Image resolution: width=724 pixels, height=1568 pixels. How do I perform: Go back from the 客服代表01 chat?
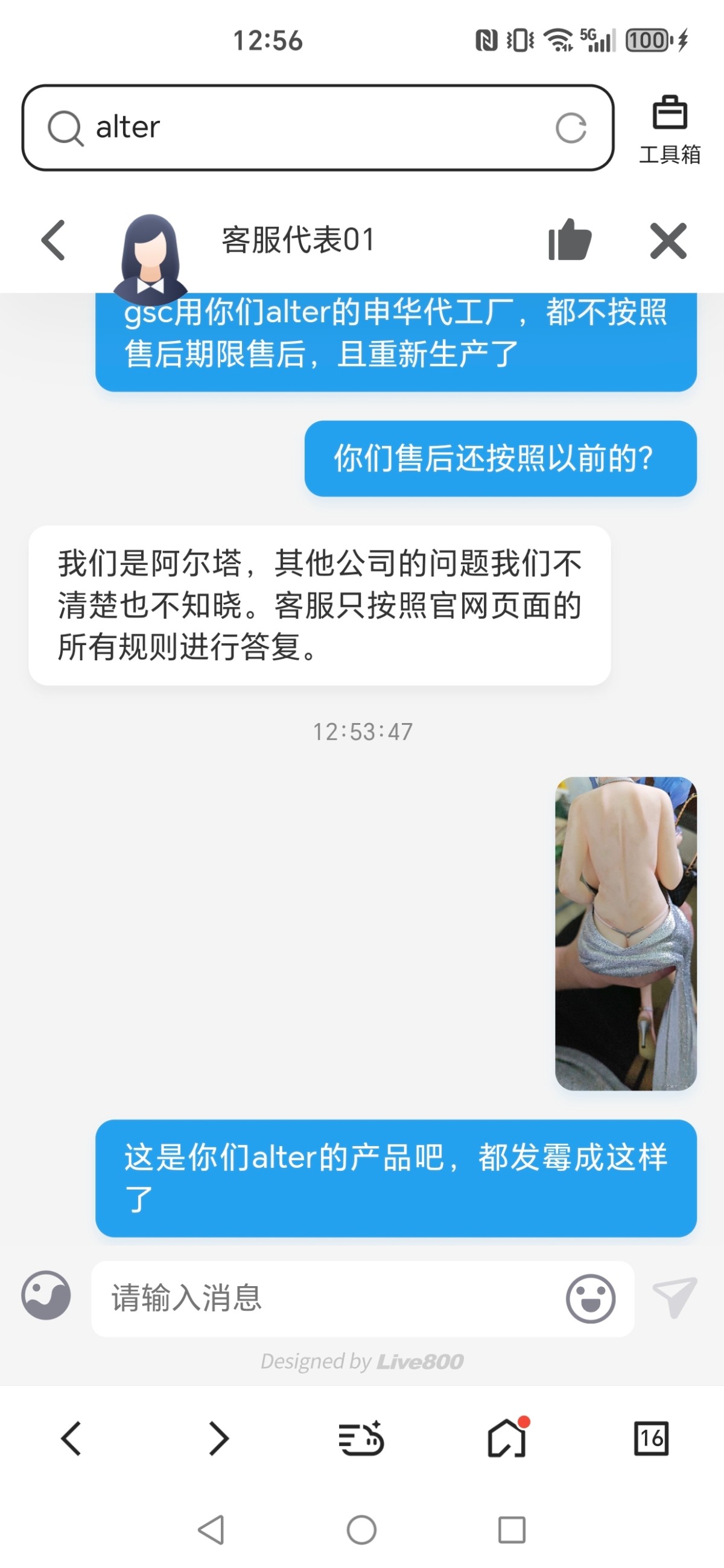(54, 240)
